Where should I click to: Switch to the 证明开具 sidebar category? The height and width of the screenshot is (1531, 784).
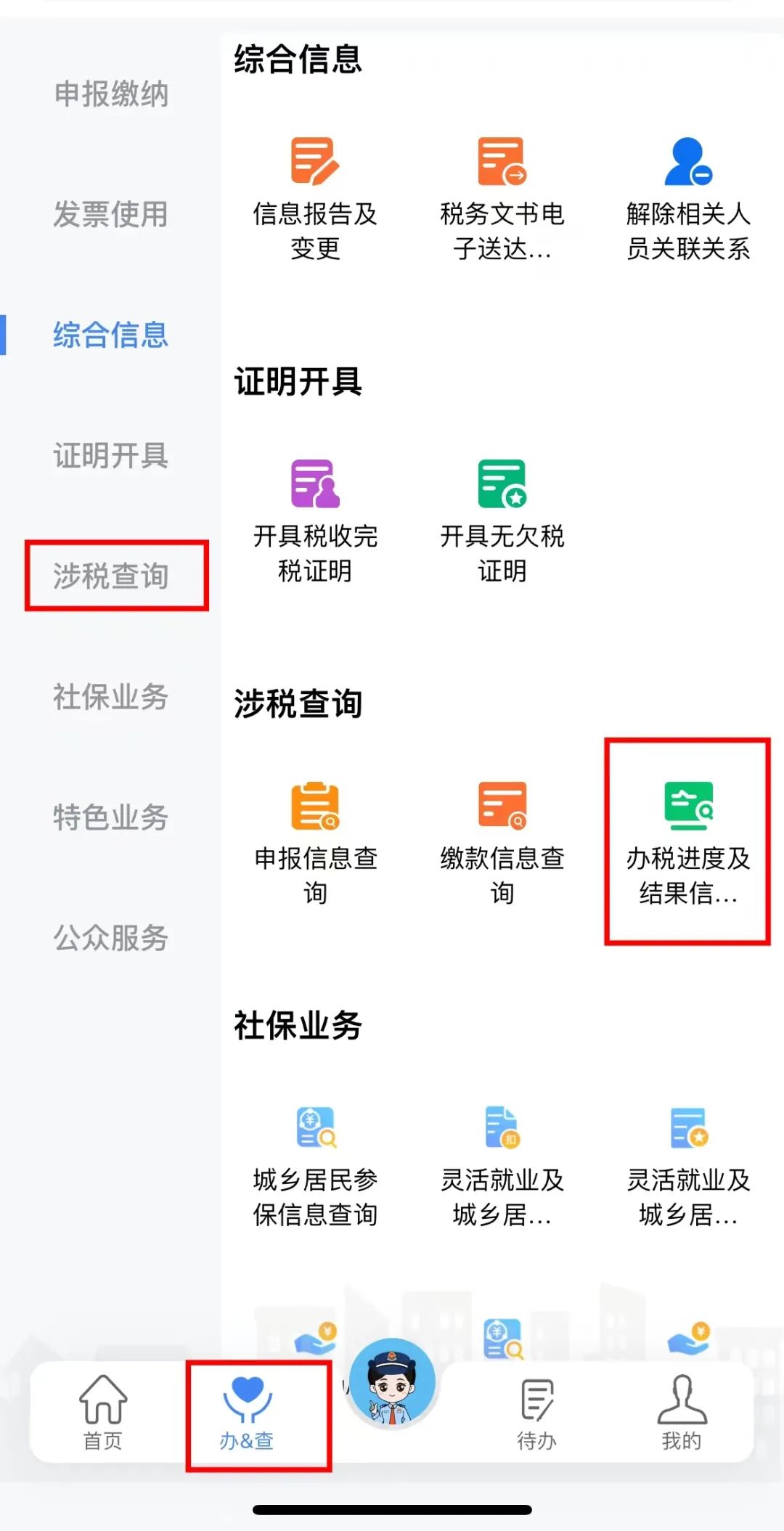[110, 456]
